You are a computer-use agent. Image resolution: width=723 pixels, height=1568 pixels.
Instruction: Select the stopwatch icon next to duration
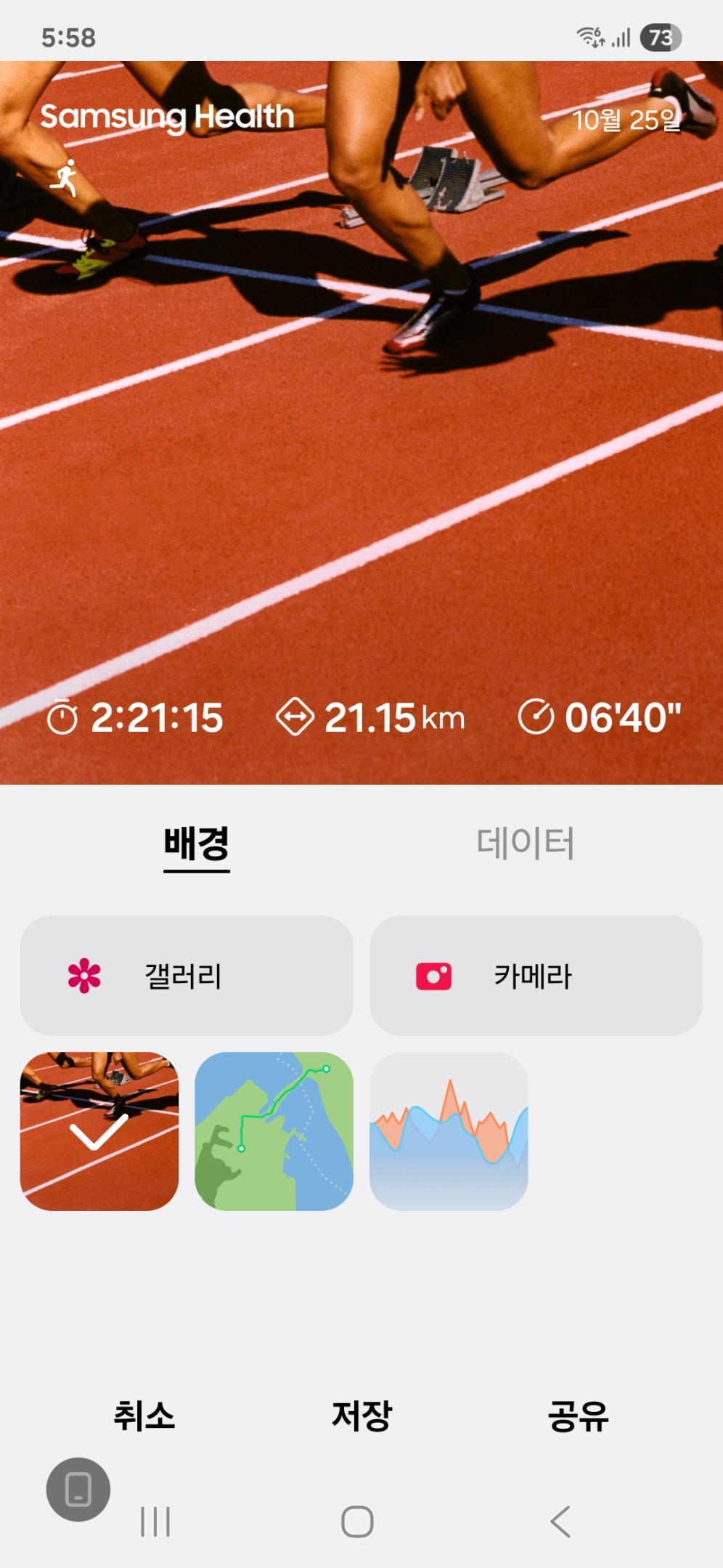tap(65, 718)
